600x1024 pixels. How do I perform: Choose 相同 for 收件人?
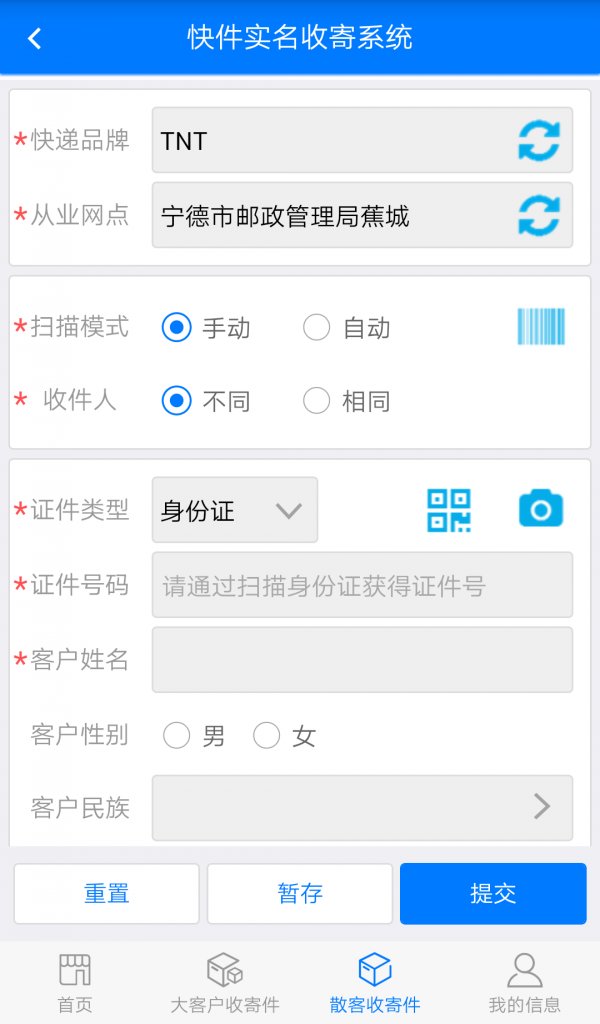tap(317, 401)
